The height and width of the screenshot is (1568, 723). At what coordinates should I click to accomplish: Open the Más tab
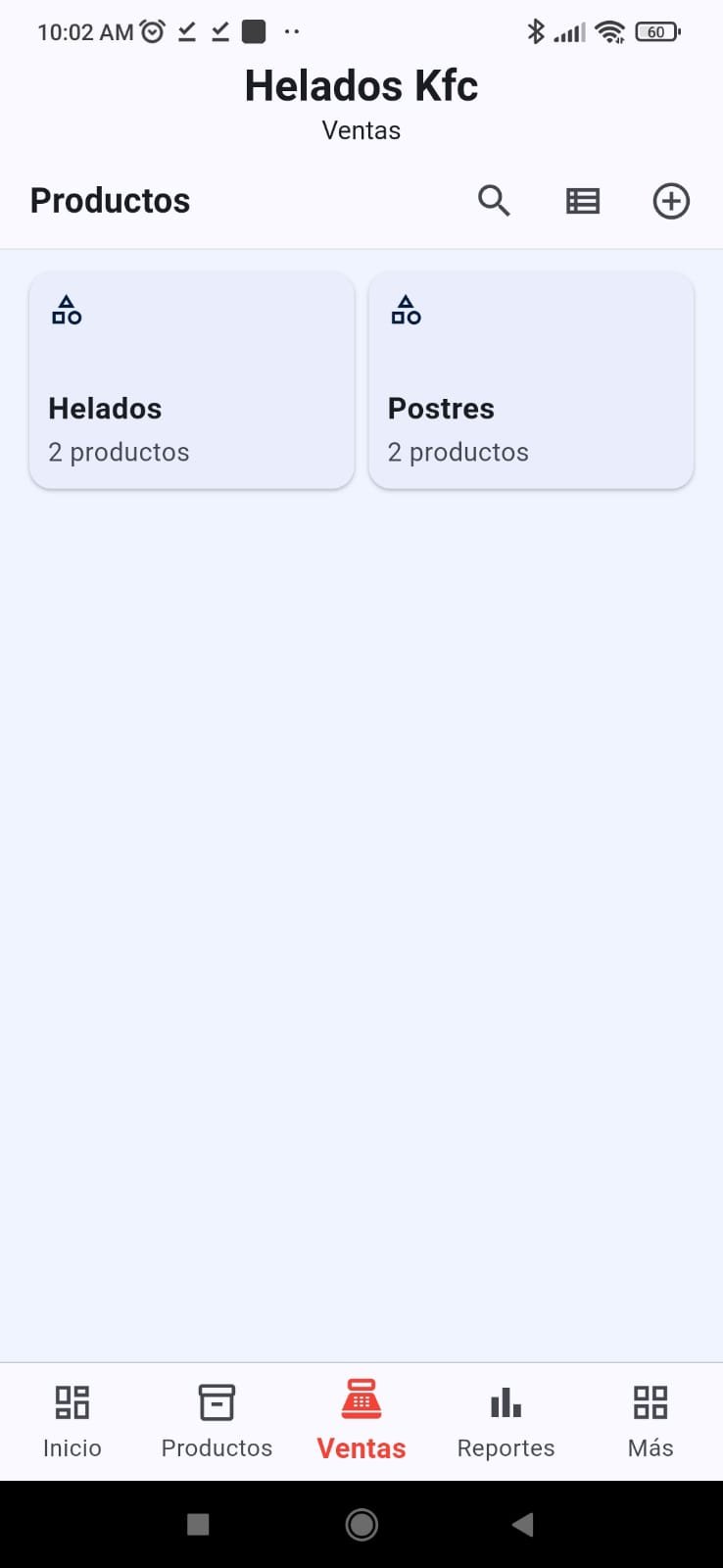[x=651, y=1421]
